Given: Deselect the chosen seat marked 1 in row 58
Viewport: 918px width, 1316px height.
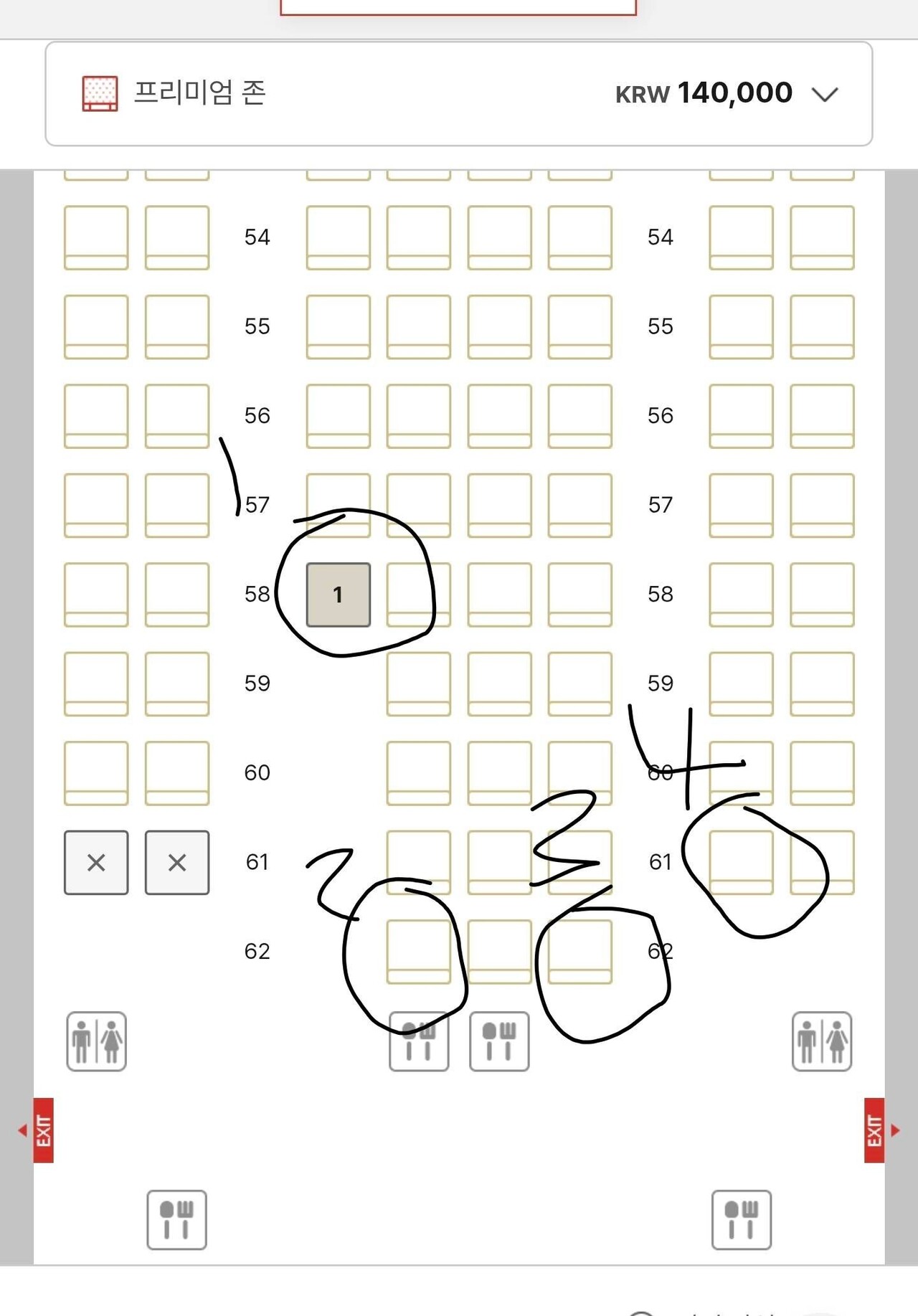Looking at the screenshot, I should coord(338,595).
